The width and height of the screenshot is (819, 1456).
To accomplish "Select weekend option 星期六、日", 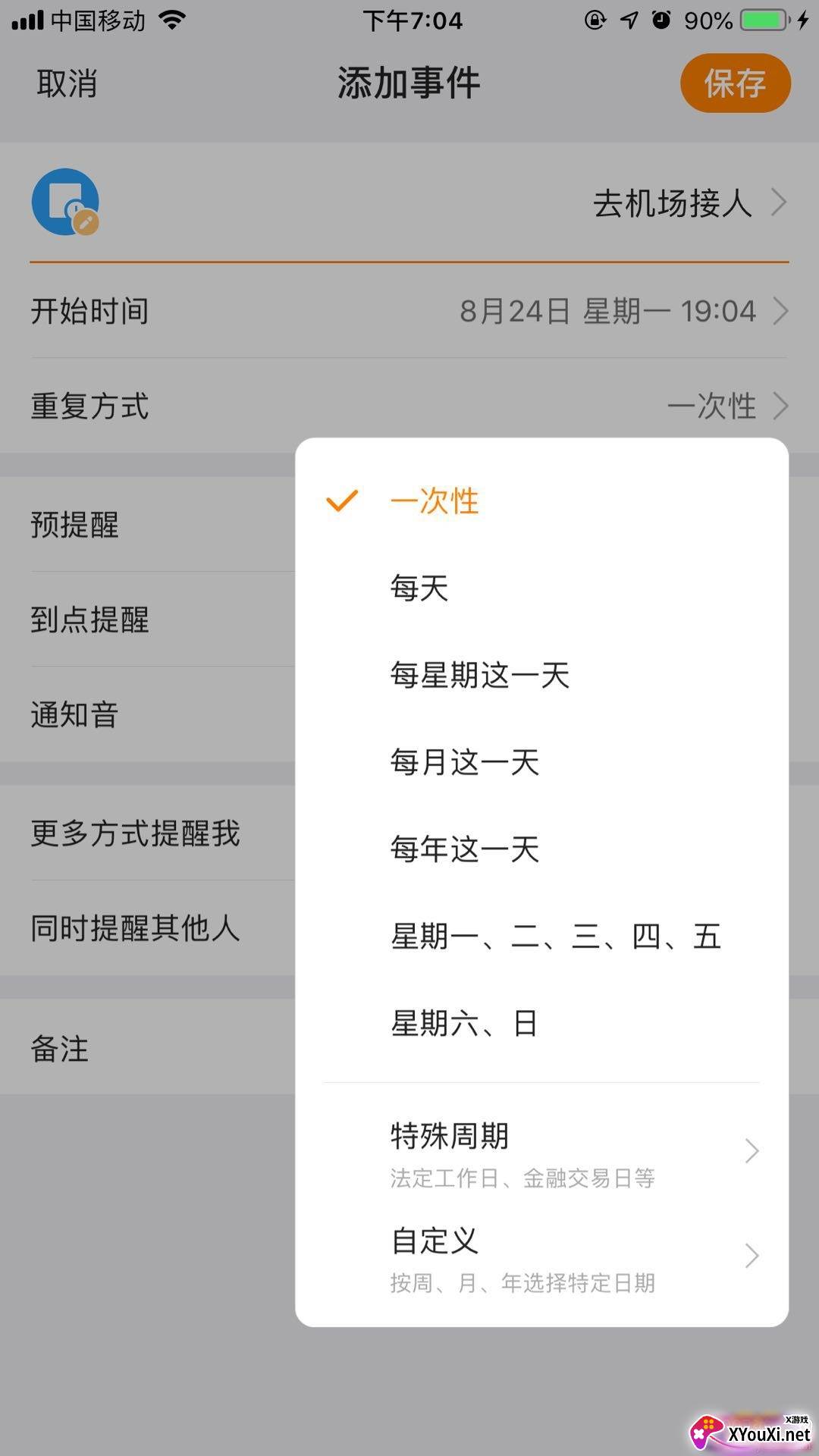I will coord(464,1024).
